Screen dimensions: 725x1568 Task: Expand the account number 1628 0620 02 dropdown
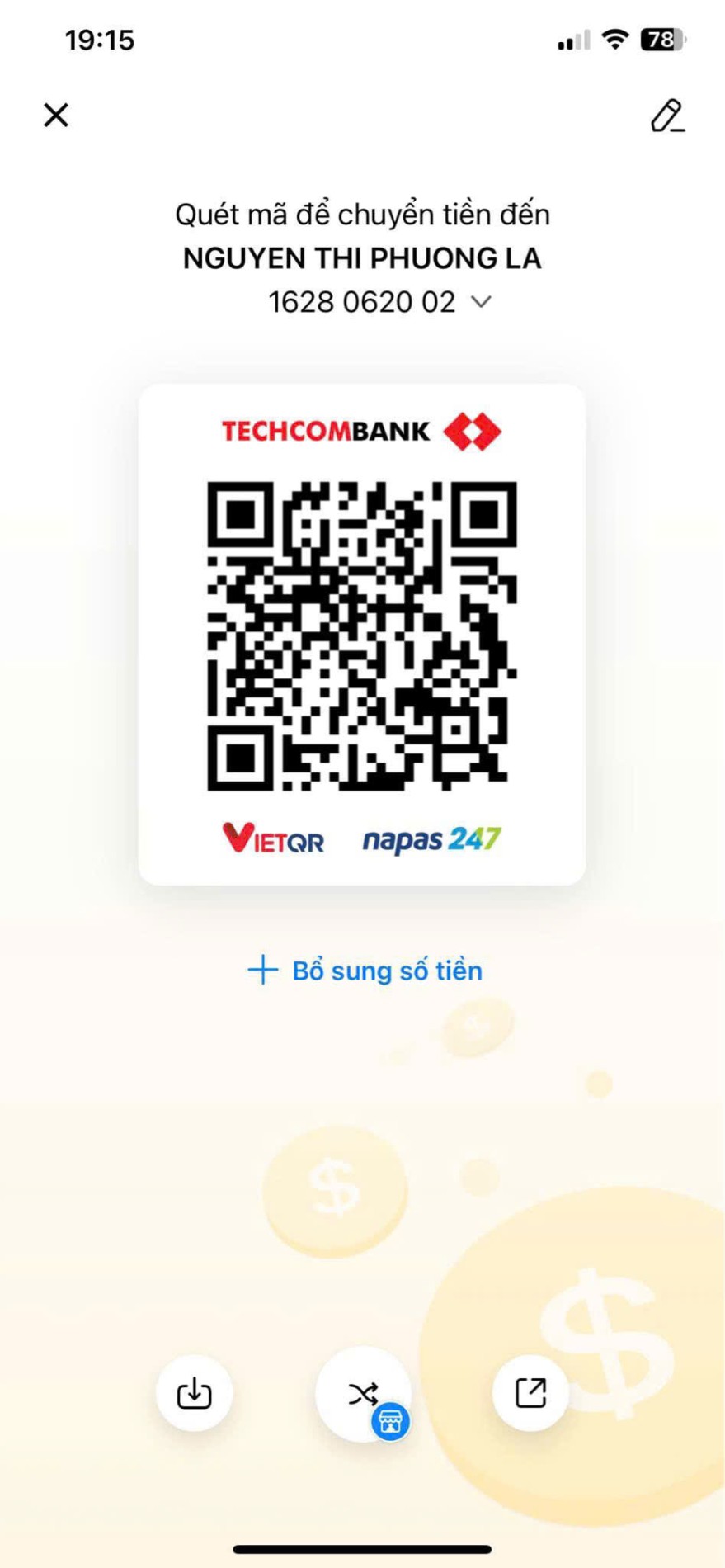tap(481, 302)
